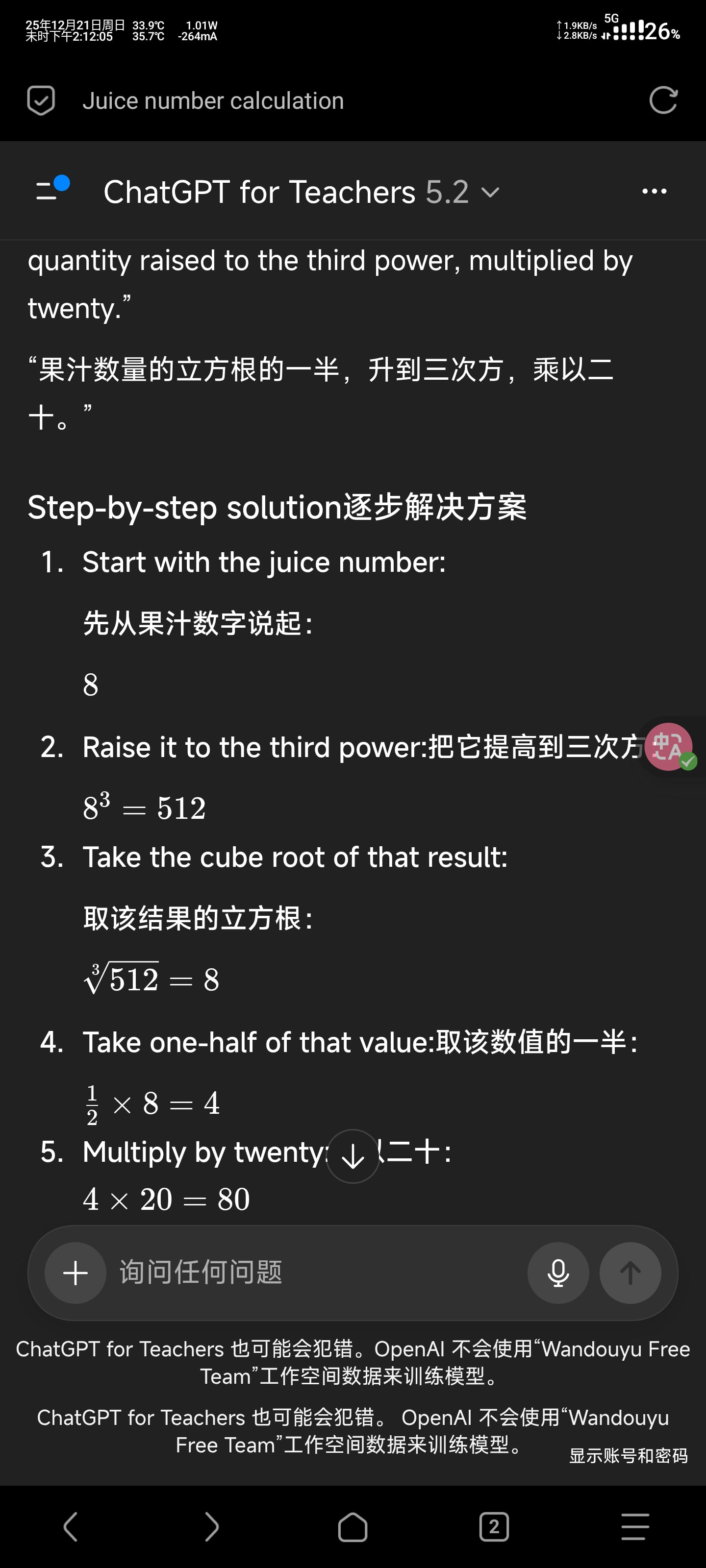This screenshot has height=1568, width=706.
Task: Focus the 询问任何问题 message field
Action: pos(317,1273)
